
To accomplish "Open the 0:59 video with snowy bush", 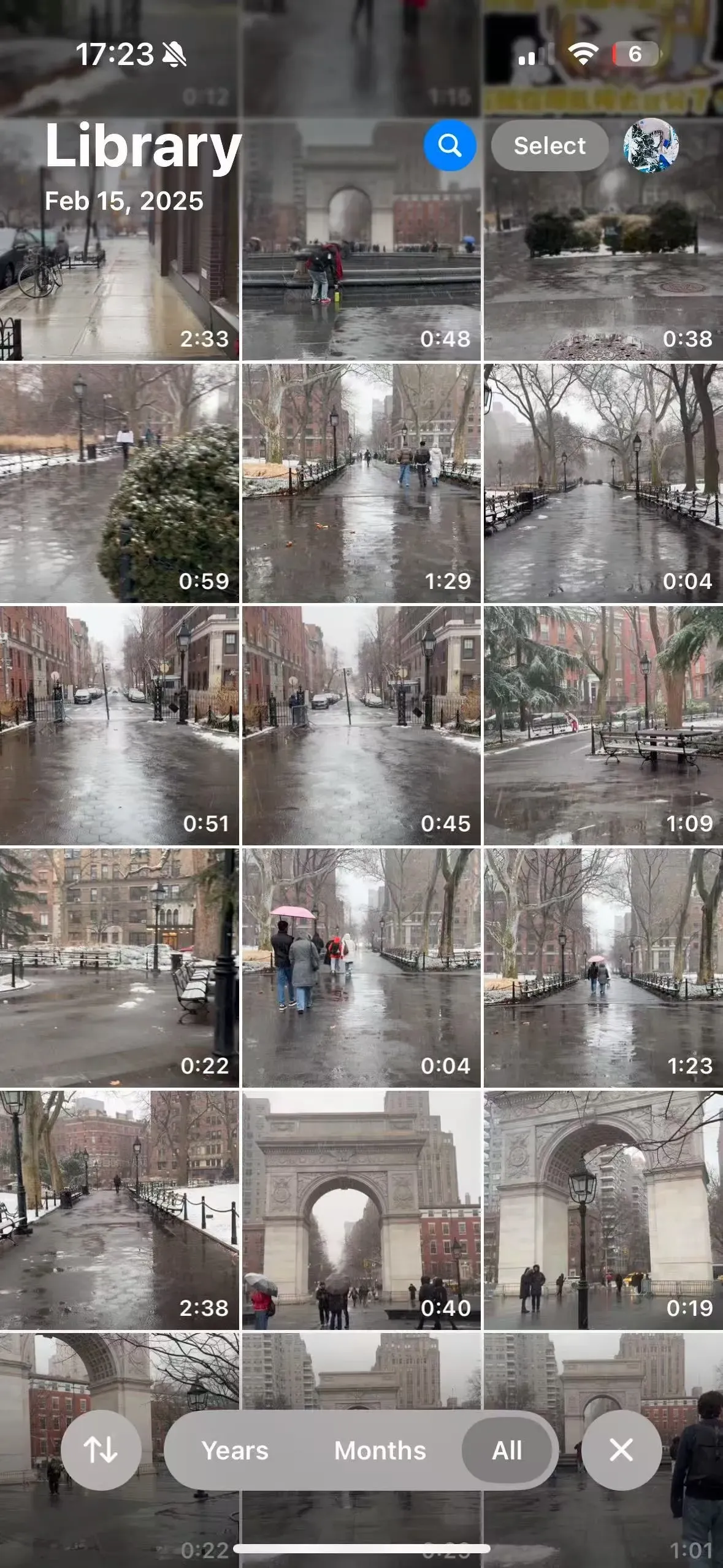I will [119, 483].
